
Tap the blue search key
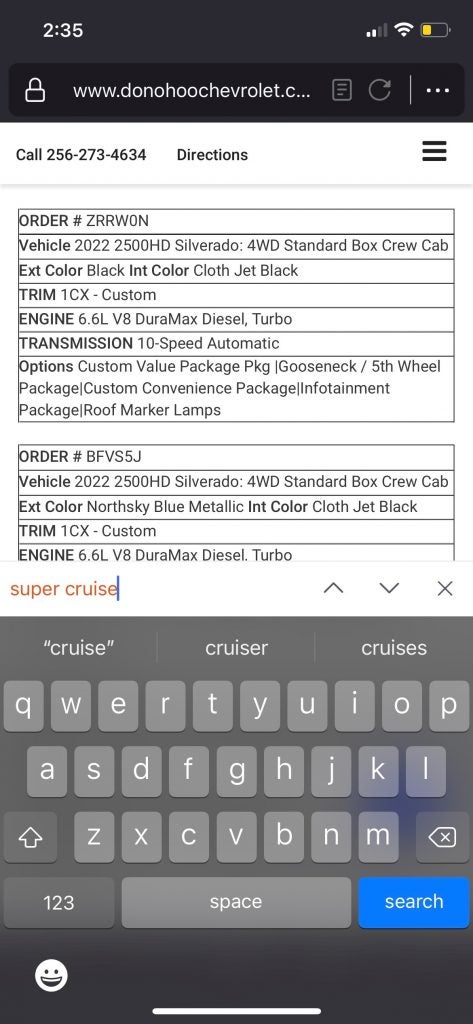414,902
